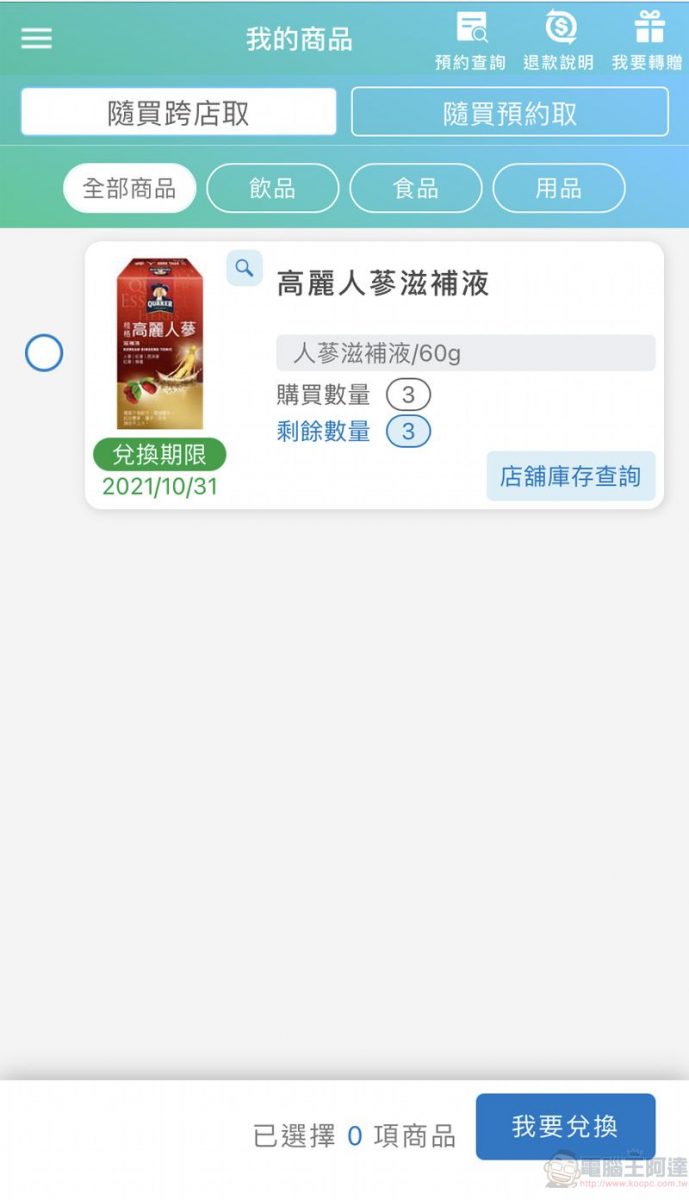Select the 全部商品 filter chip
This screenshot has height=1200, width=689.
click(129, 188)
